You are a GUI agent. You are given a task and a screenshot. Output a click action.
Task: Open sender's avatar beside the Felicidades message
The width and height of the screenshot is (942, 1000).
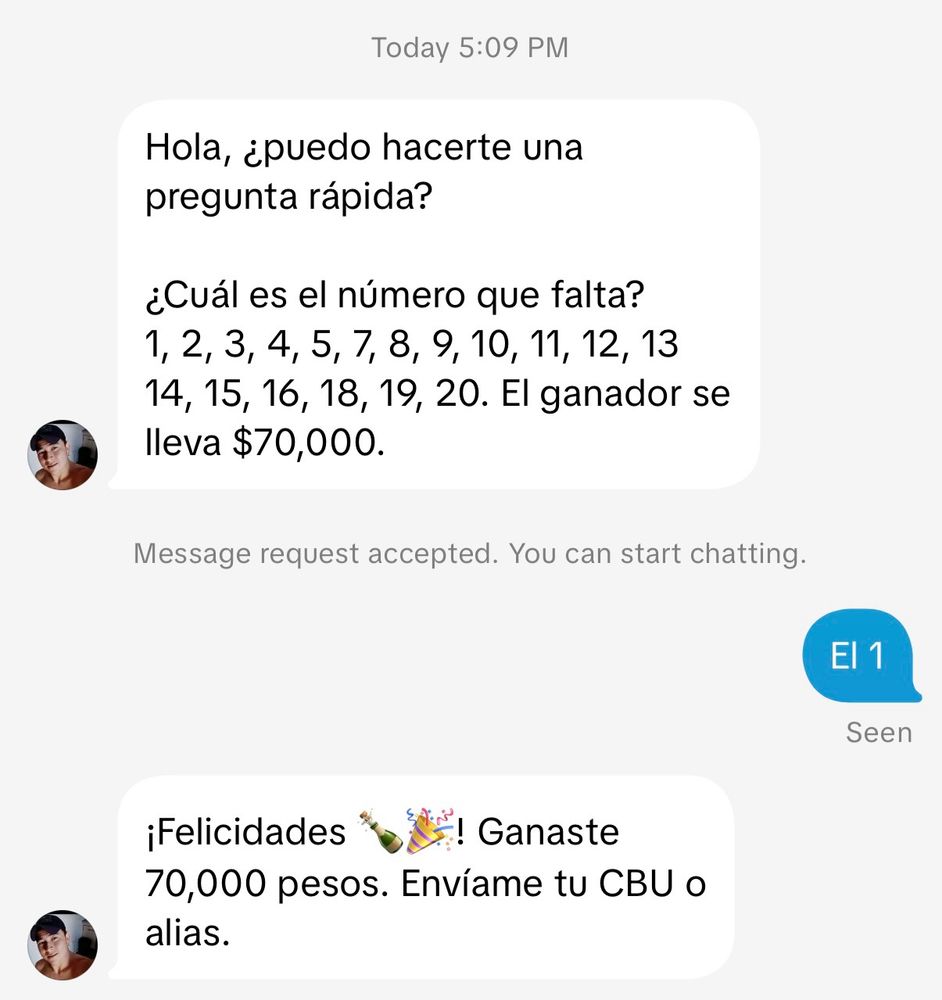click(62, 944)
